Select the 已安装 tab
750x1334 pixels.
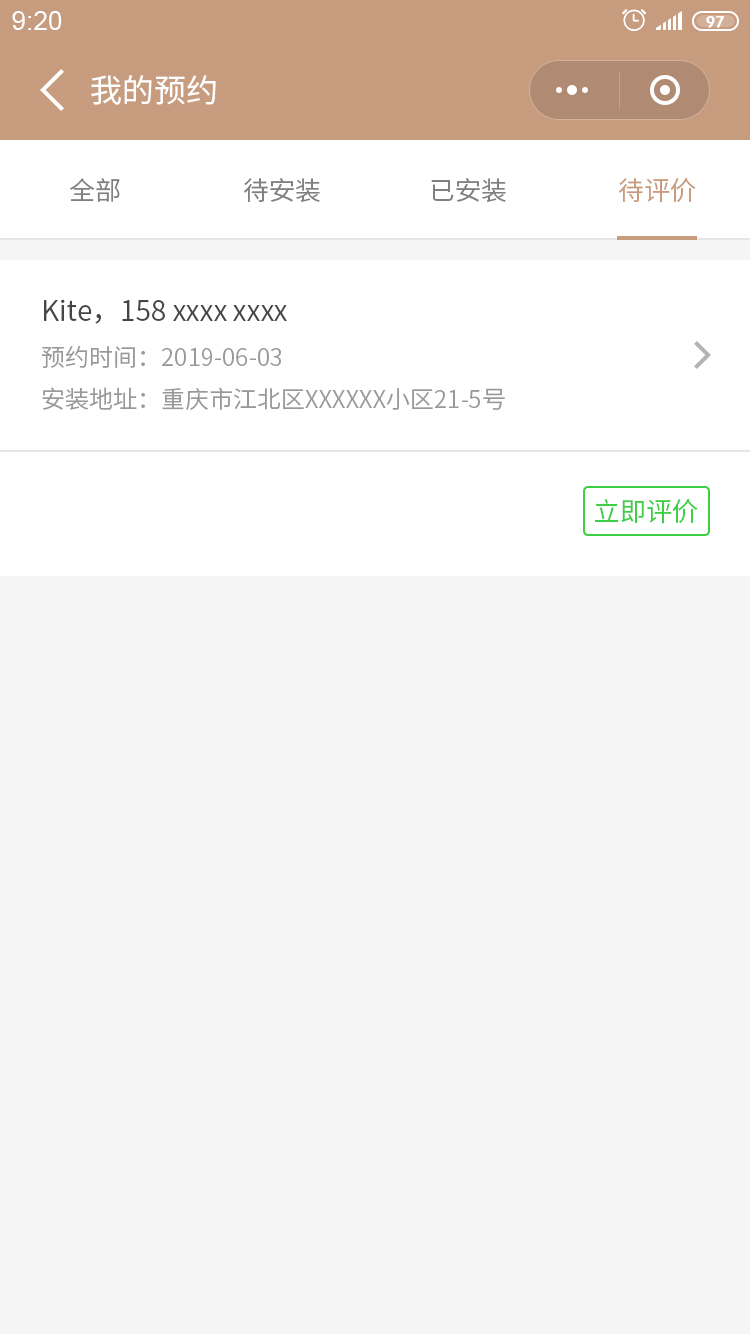pyautogui.click(x=468, y=190)
